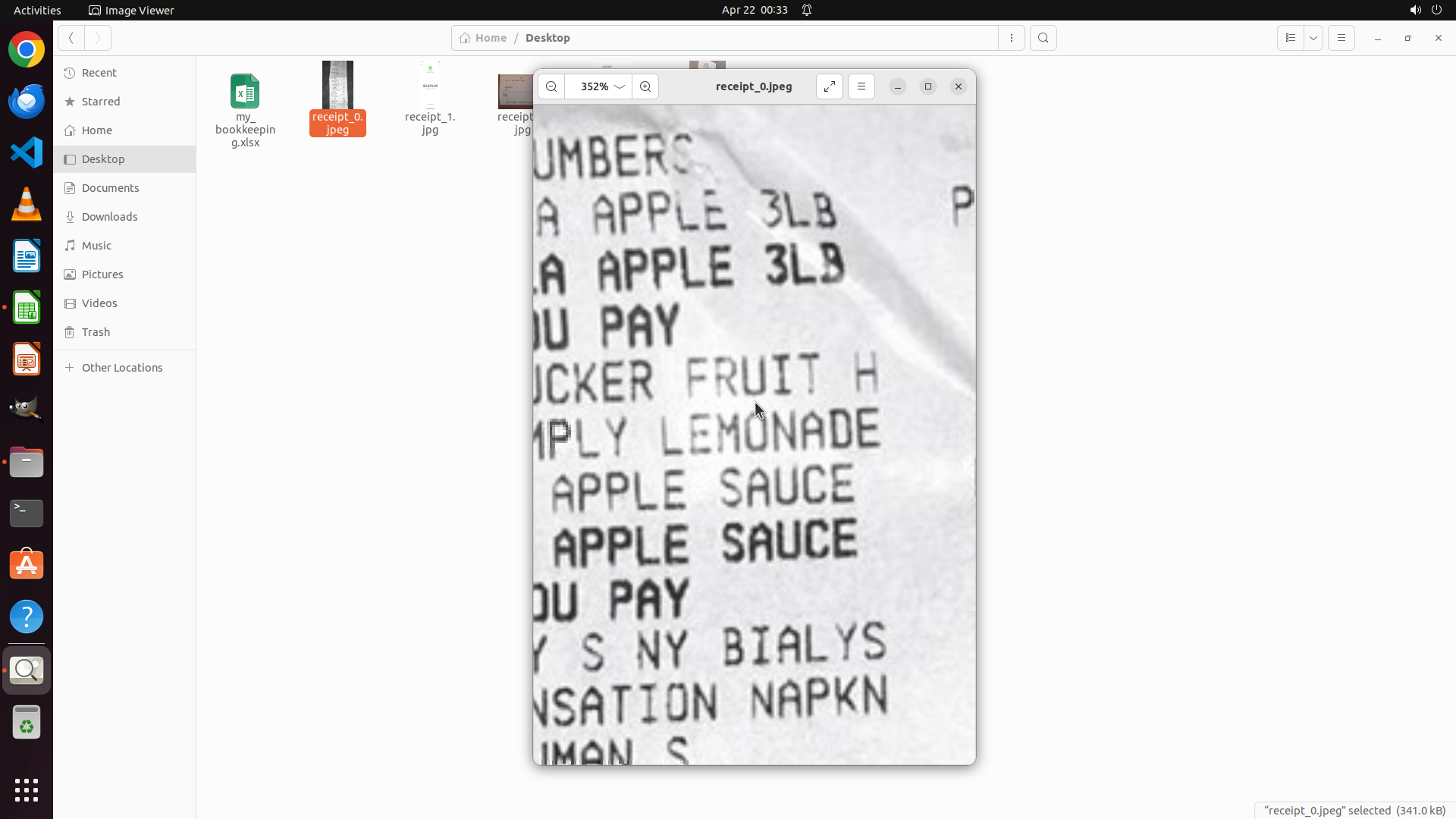Image resolution: width=1456 pixels, height=819 pixels.
Task: Show all applications grid
Action: pos(27,790)
